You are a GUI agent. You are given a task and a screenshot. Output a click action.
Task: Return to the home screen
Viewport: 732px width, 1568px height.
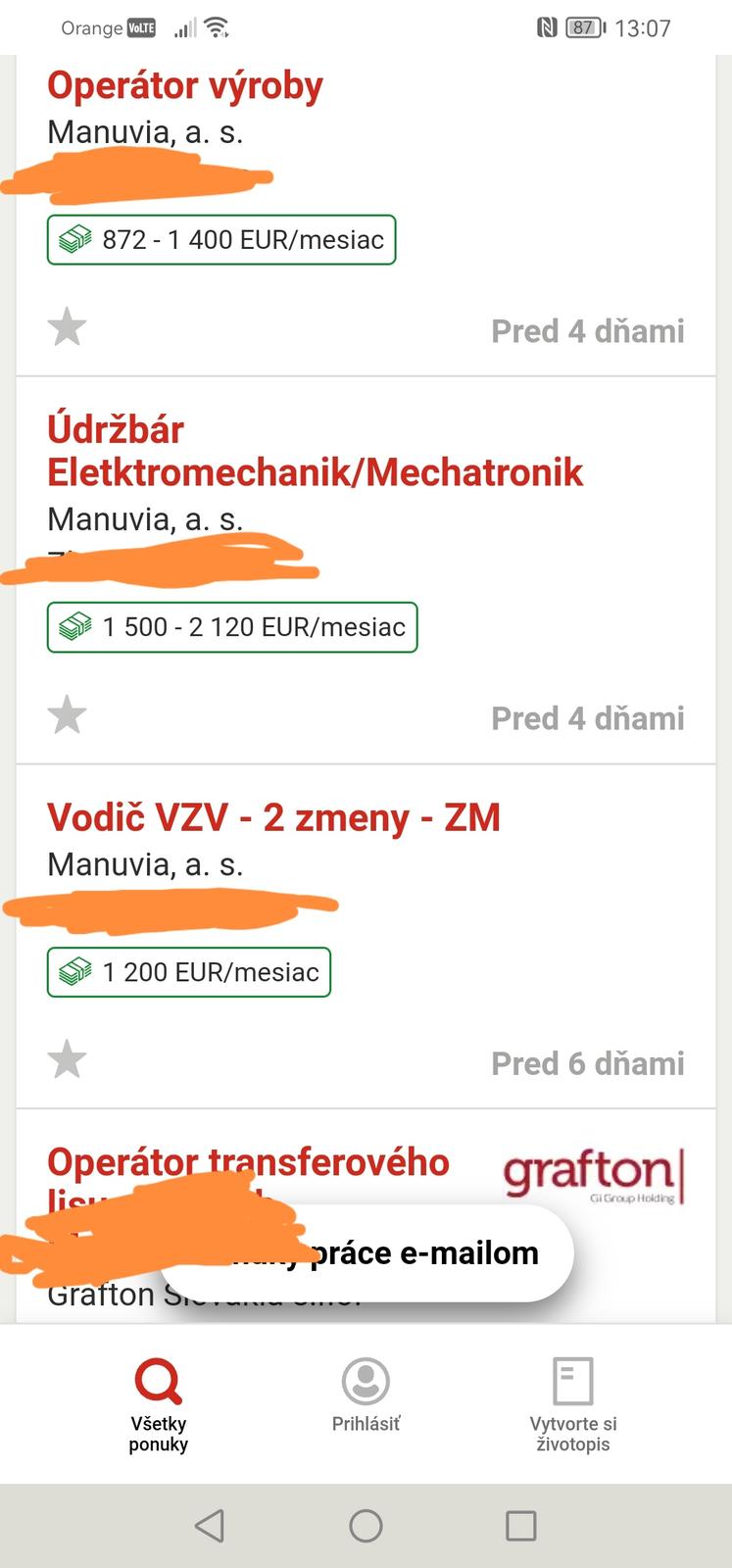(x=366, y=1526)
